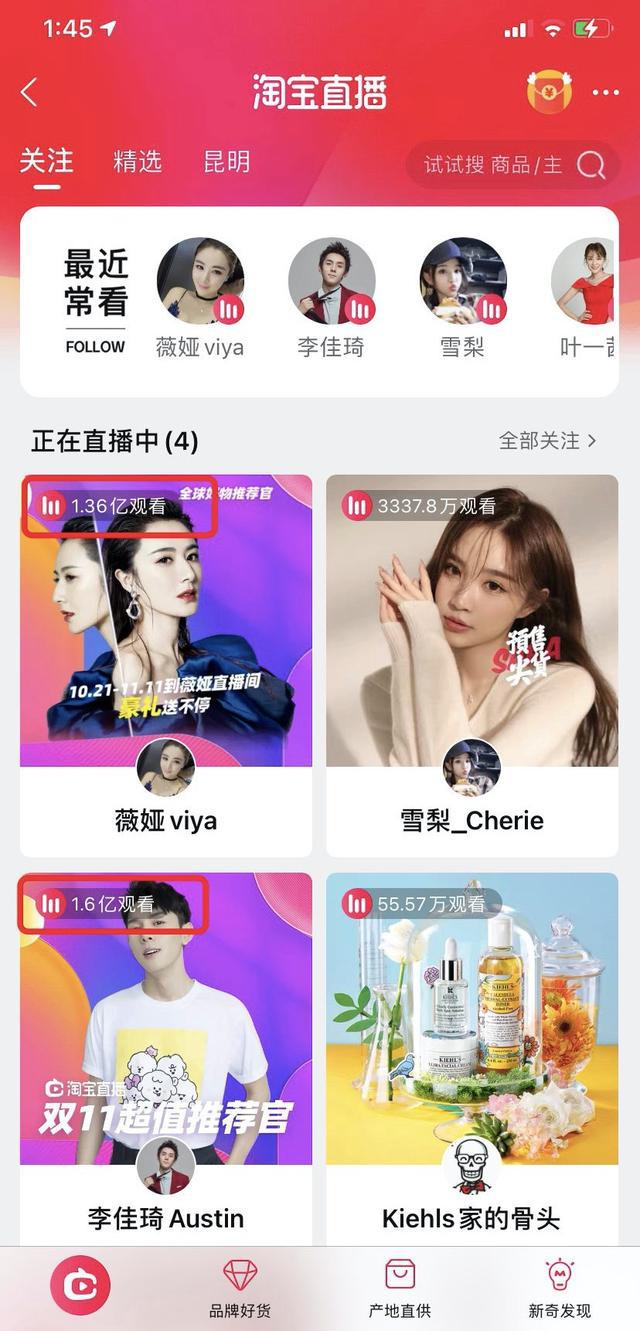Open the three-dot overflow menu

coord(606,93)
